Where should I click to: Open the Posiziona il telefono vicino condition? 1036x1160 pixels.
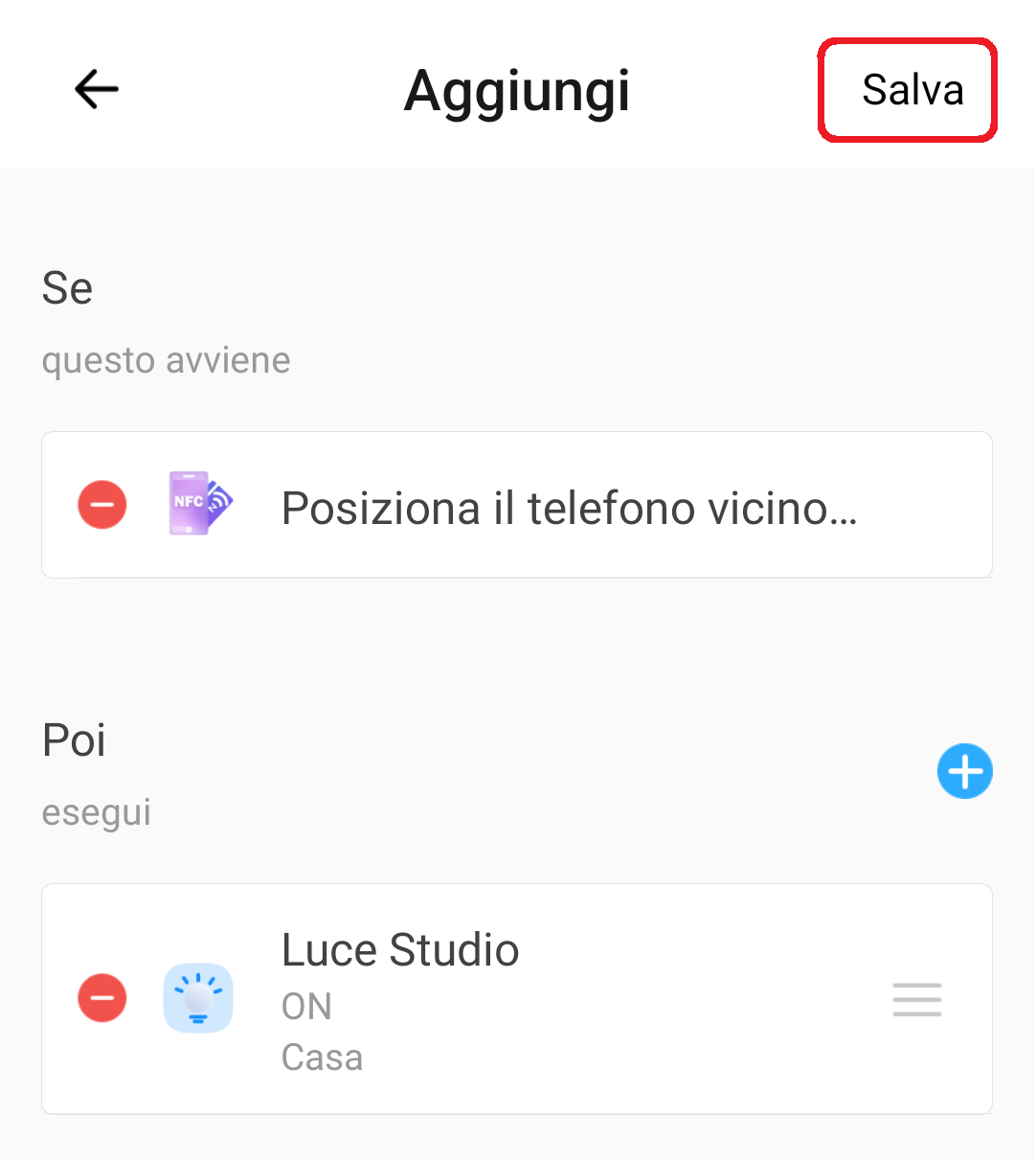(569, 508)
